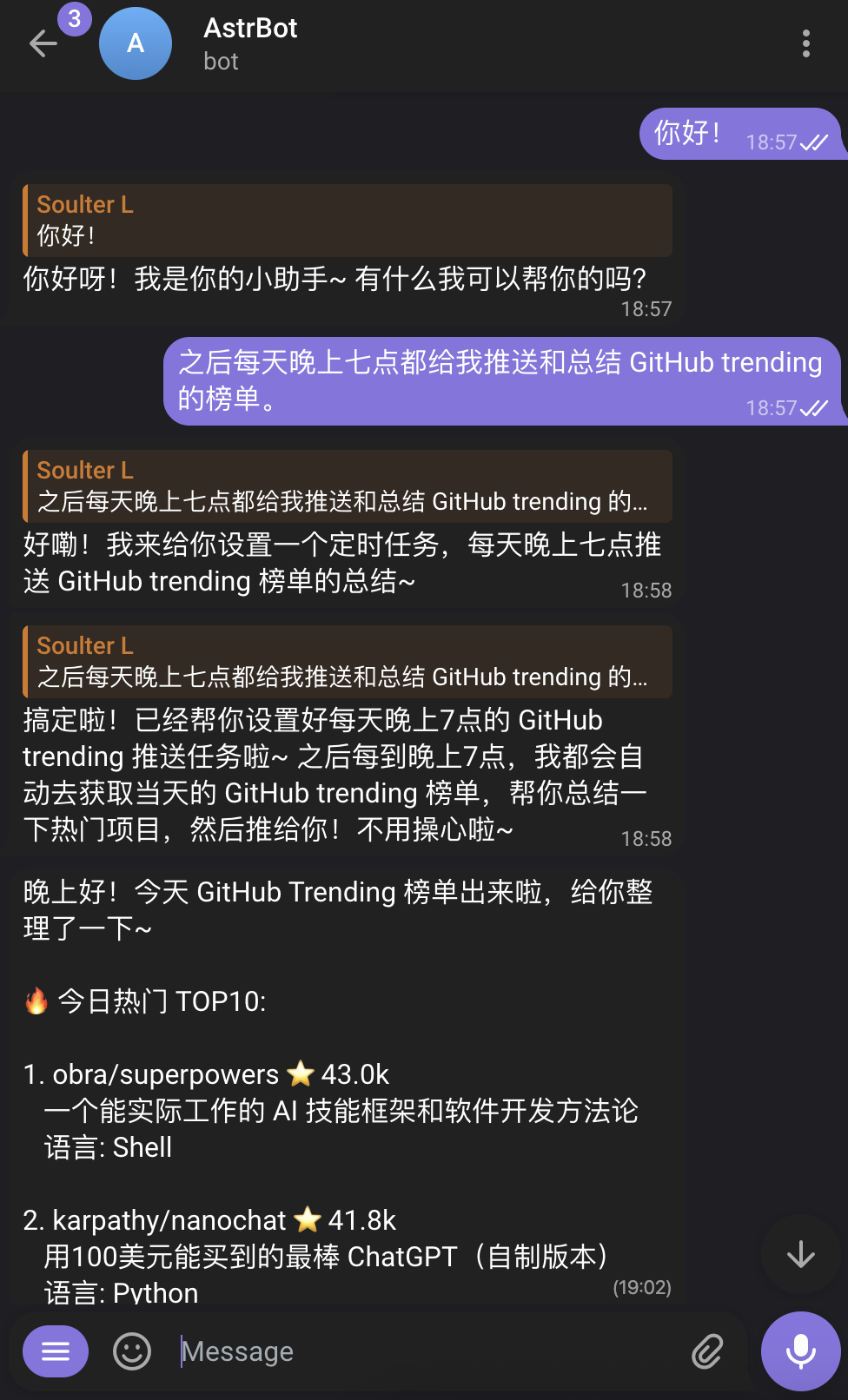This screenshot has height=1400, width=848.
Task: Jump to the quoted 你好！ reply from Soulter L
Action: tap(348, 221)
